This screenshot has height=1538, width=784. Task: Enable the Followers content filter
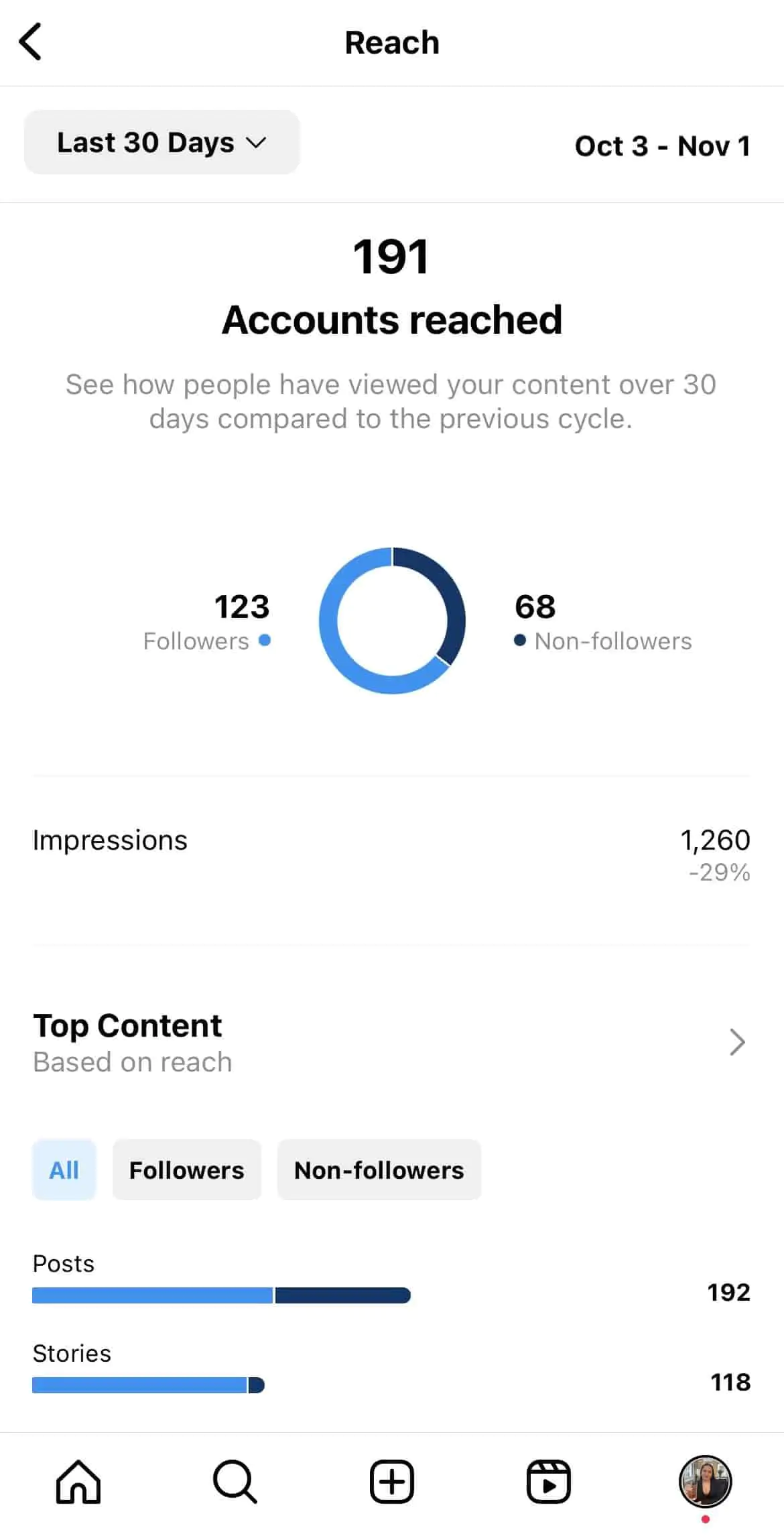(187, 1169)
